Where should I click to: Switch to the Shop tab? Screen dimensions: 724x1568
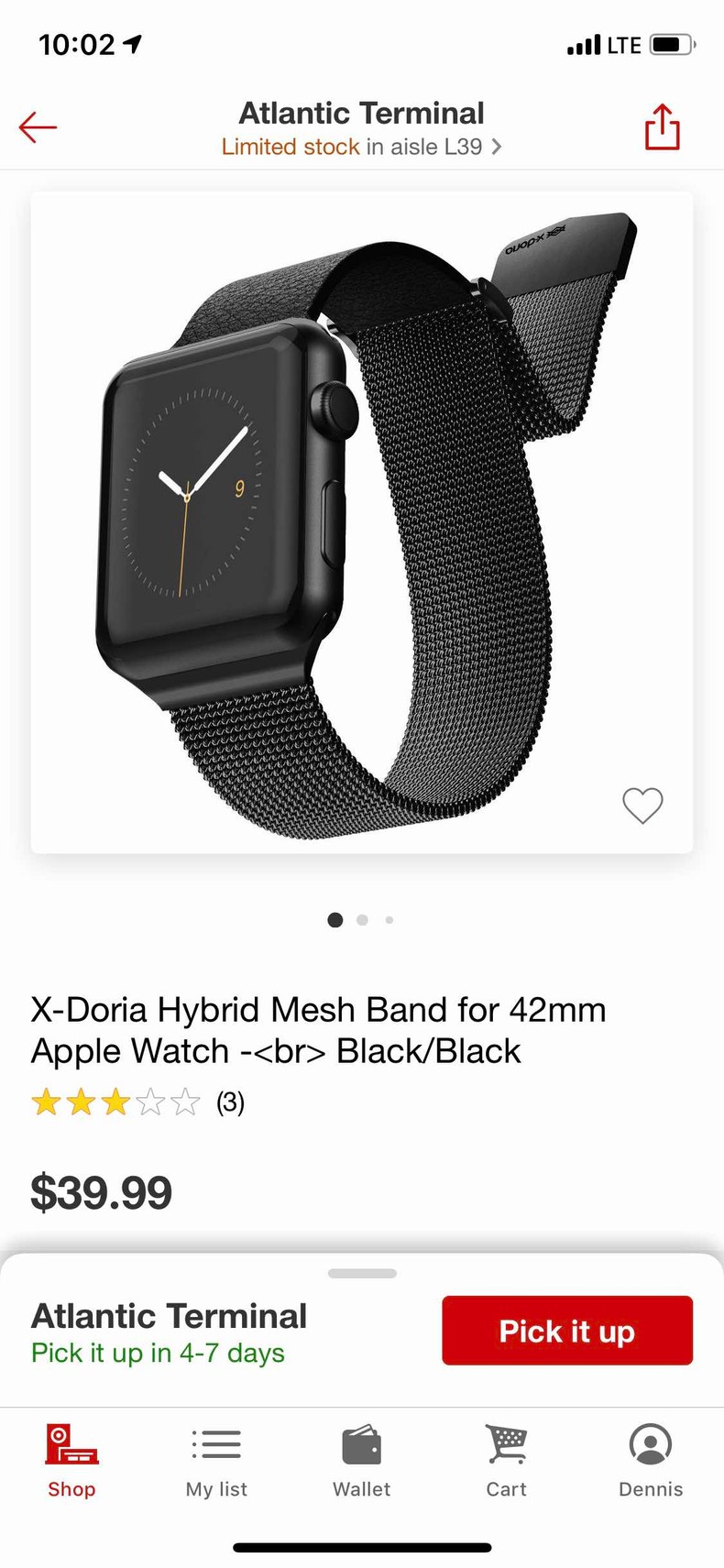pyautogui.click(x=71, y=1461)
